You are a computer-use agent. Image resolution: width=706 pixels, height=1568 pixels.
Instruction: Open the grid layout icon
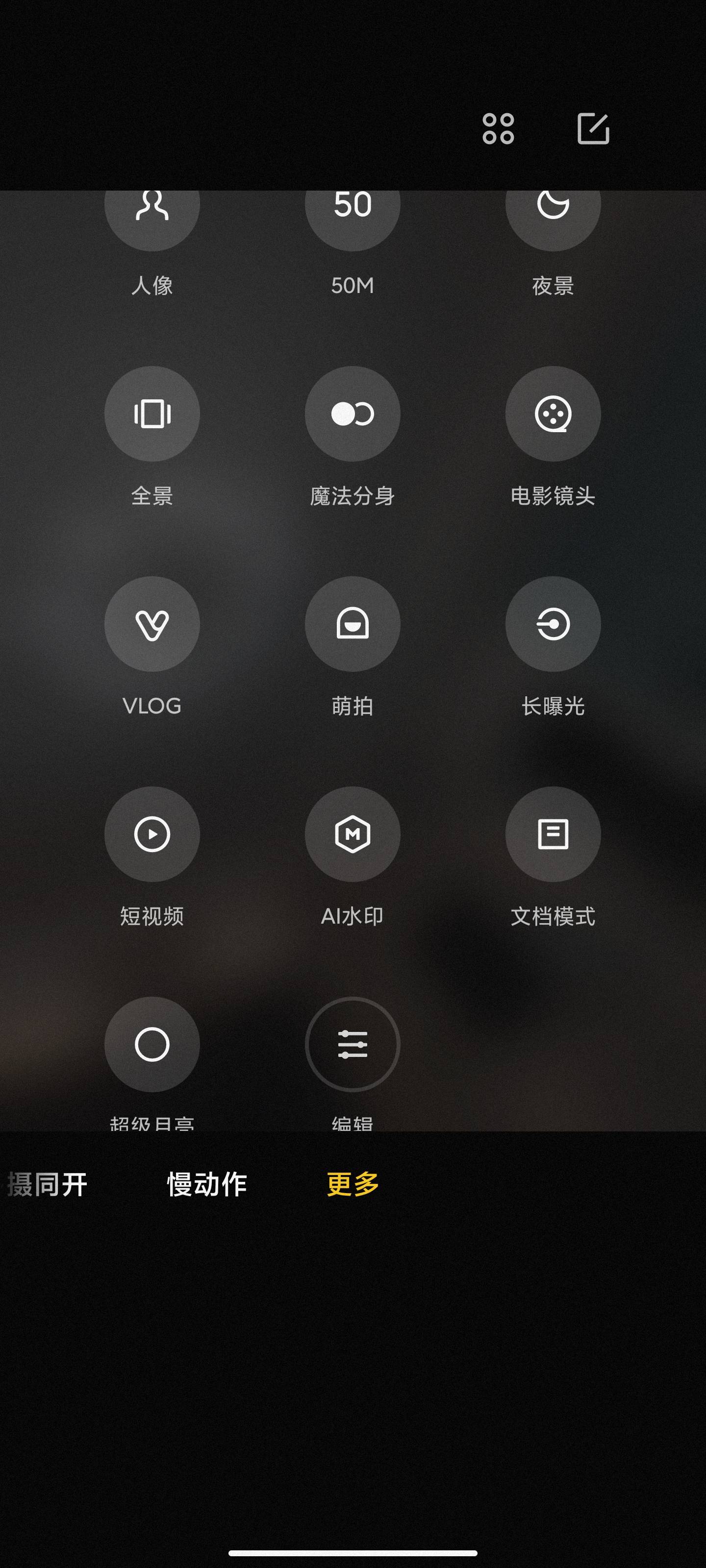click(x=498, y=128)
